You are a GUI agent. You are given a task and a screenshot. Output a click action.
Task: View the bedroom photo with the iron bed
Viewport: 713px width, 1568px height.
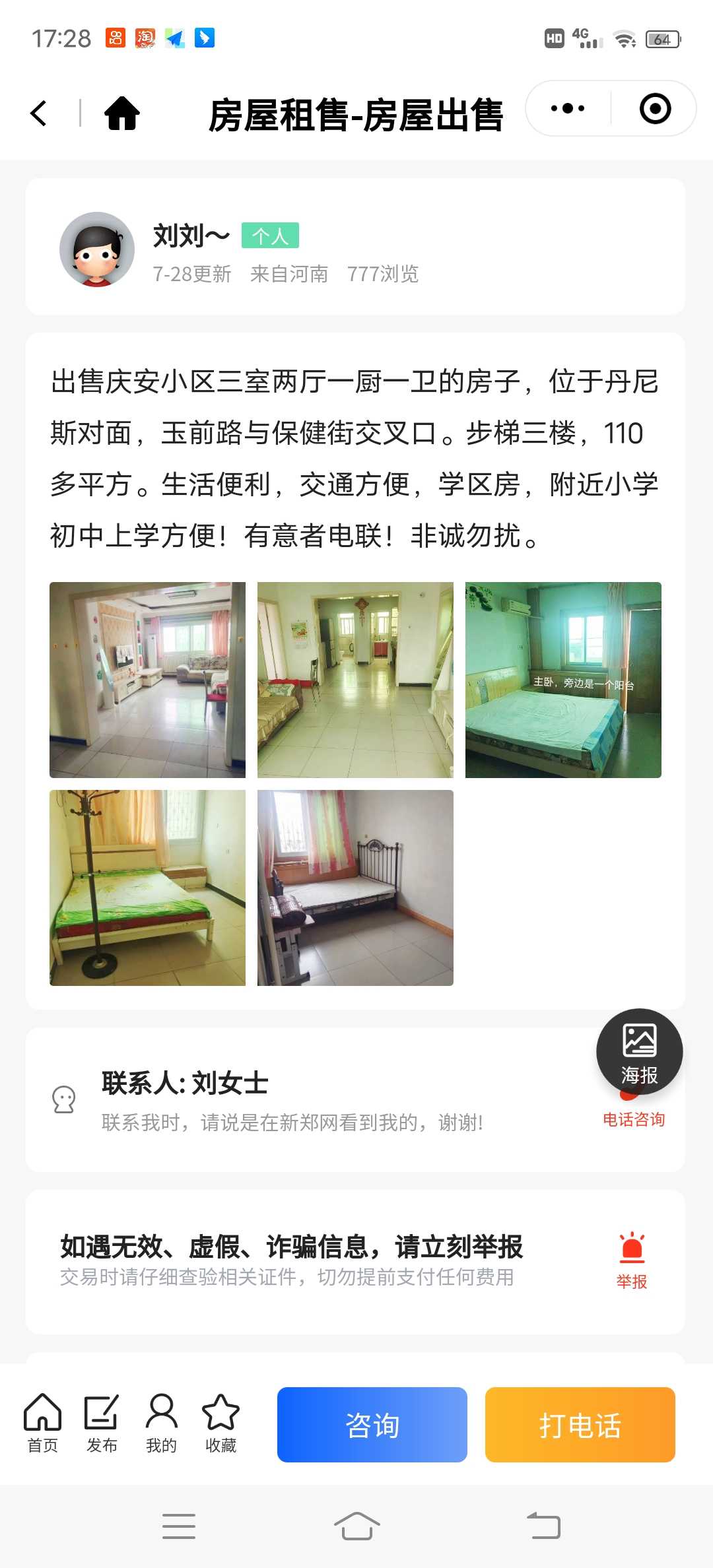click(x=355, y=888)
